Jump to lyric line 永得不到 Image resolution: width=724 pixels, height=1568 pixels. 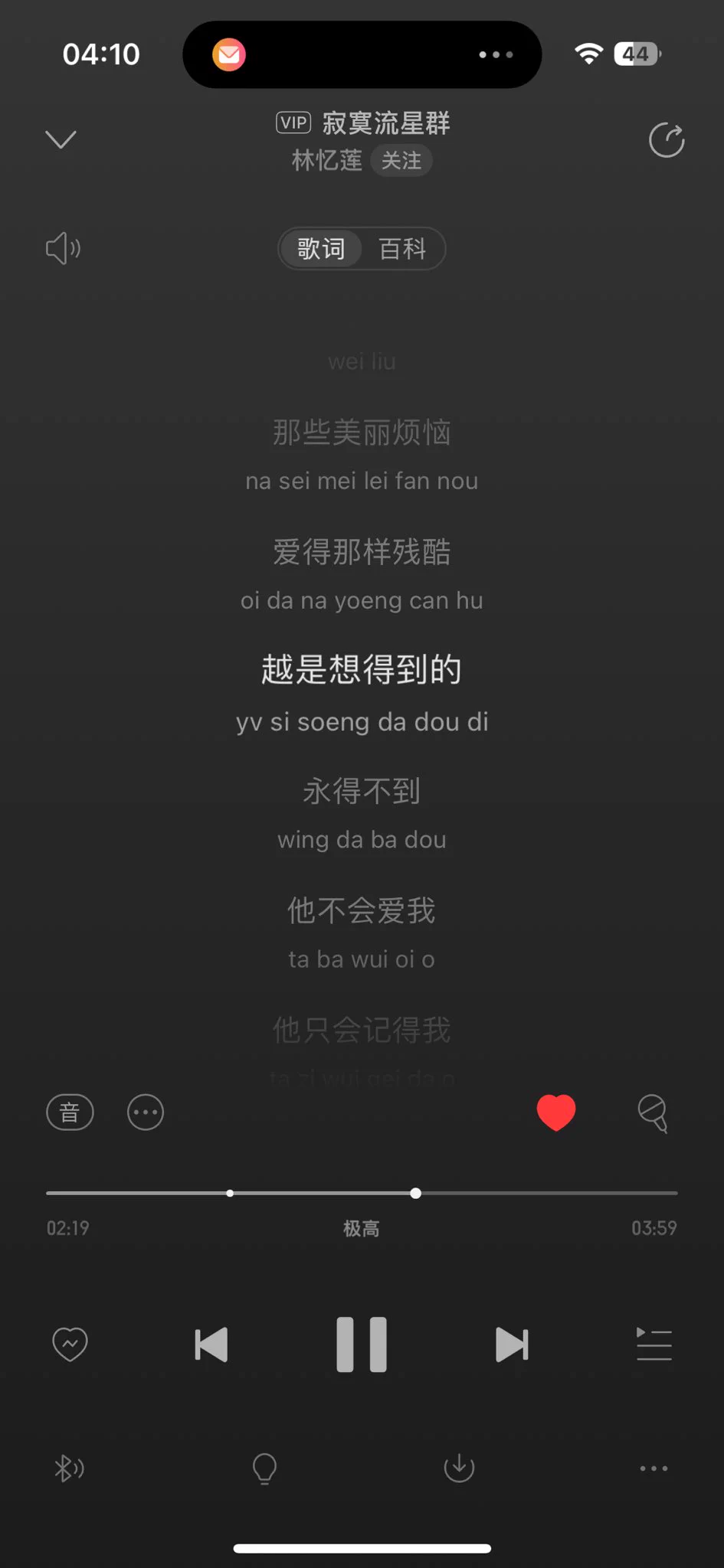point(362,792)
